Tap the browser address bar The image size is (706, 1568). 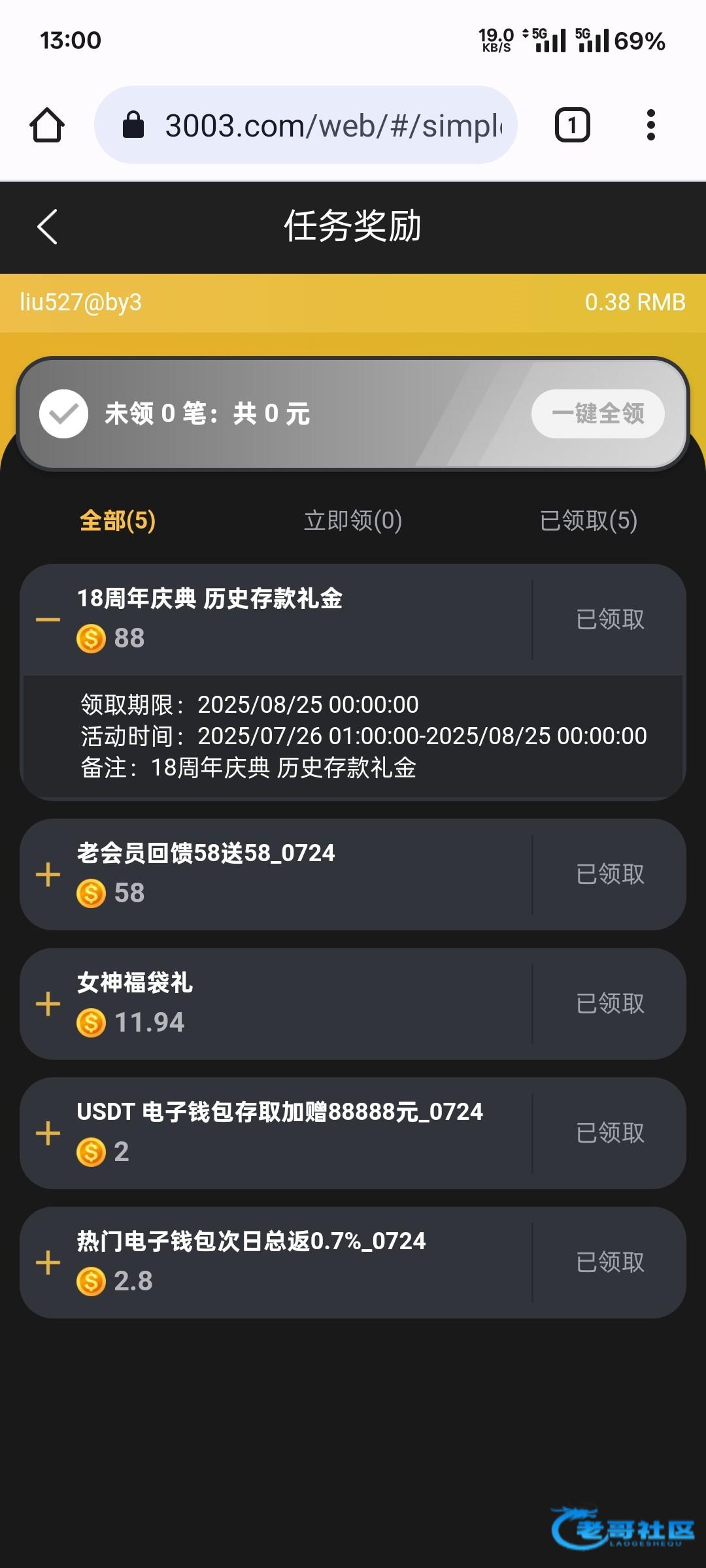306,125
